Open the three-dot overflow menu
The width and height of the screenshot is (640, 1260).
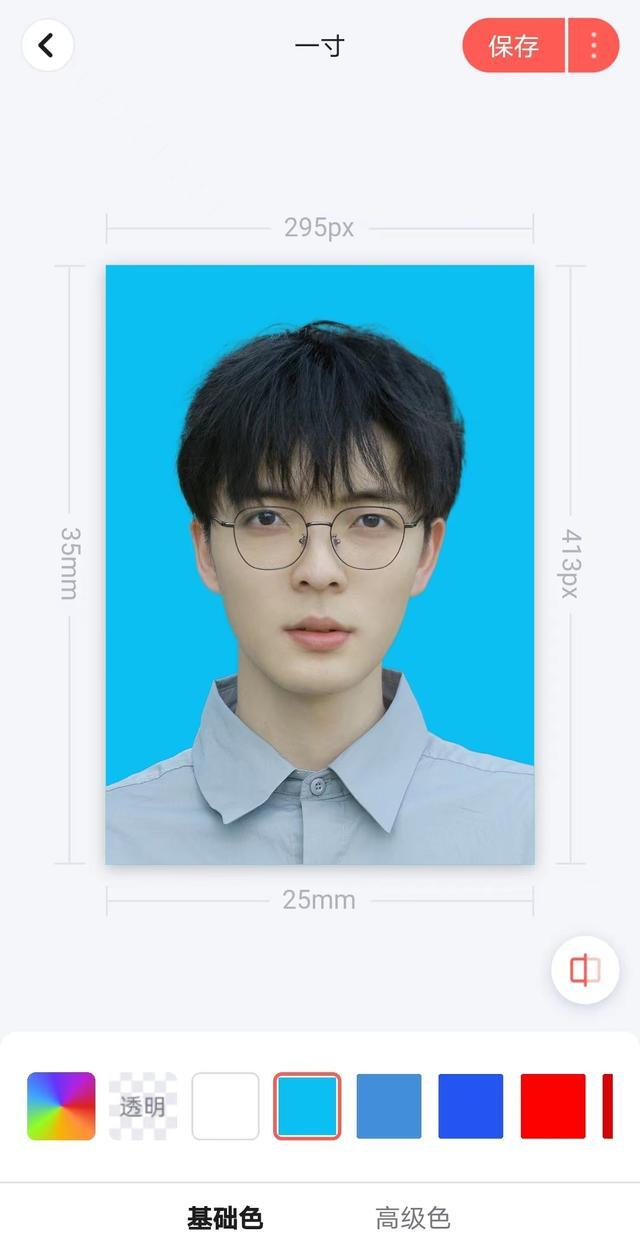[594, 46]
